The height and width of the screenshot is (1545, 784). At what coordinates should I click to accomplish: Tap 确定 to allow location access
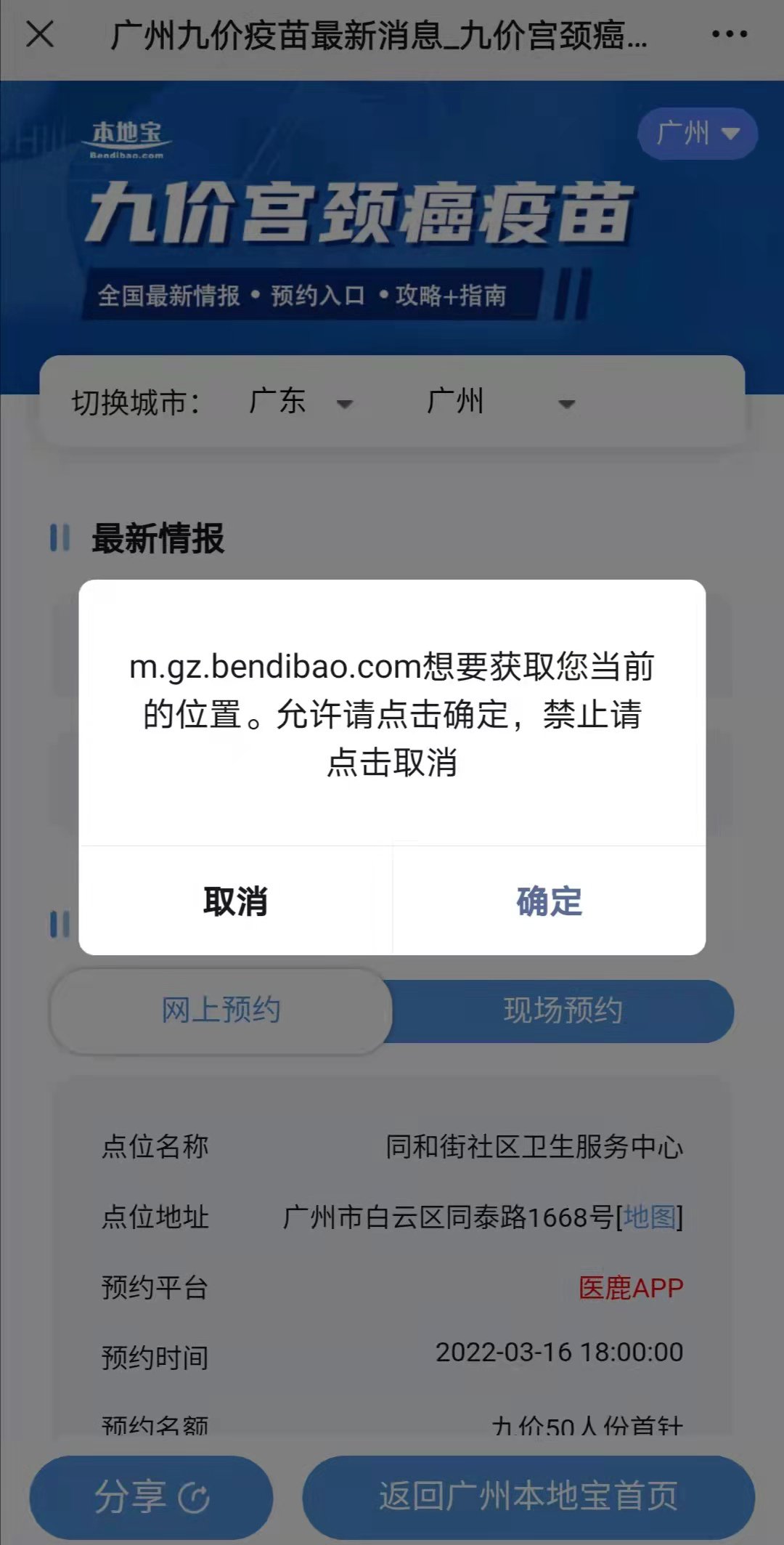click(x=549, y=901)
